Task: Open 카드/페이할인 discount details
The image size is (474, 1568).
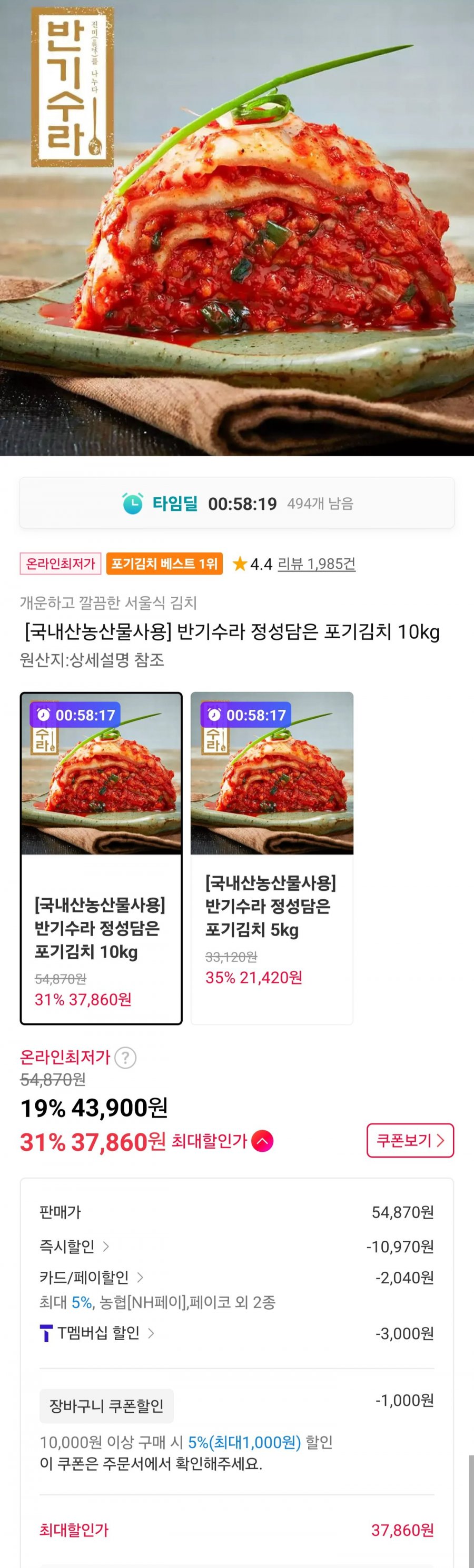Action: 92,1277
